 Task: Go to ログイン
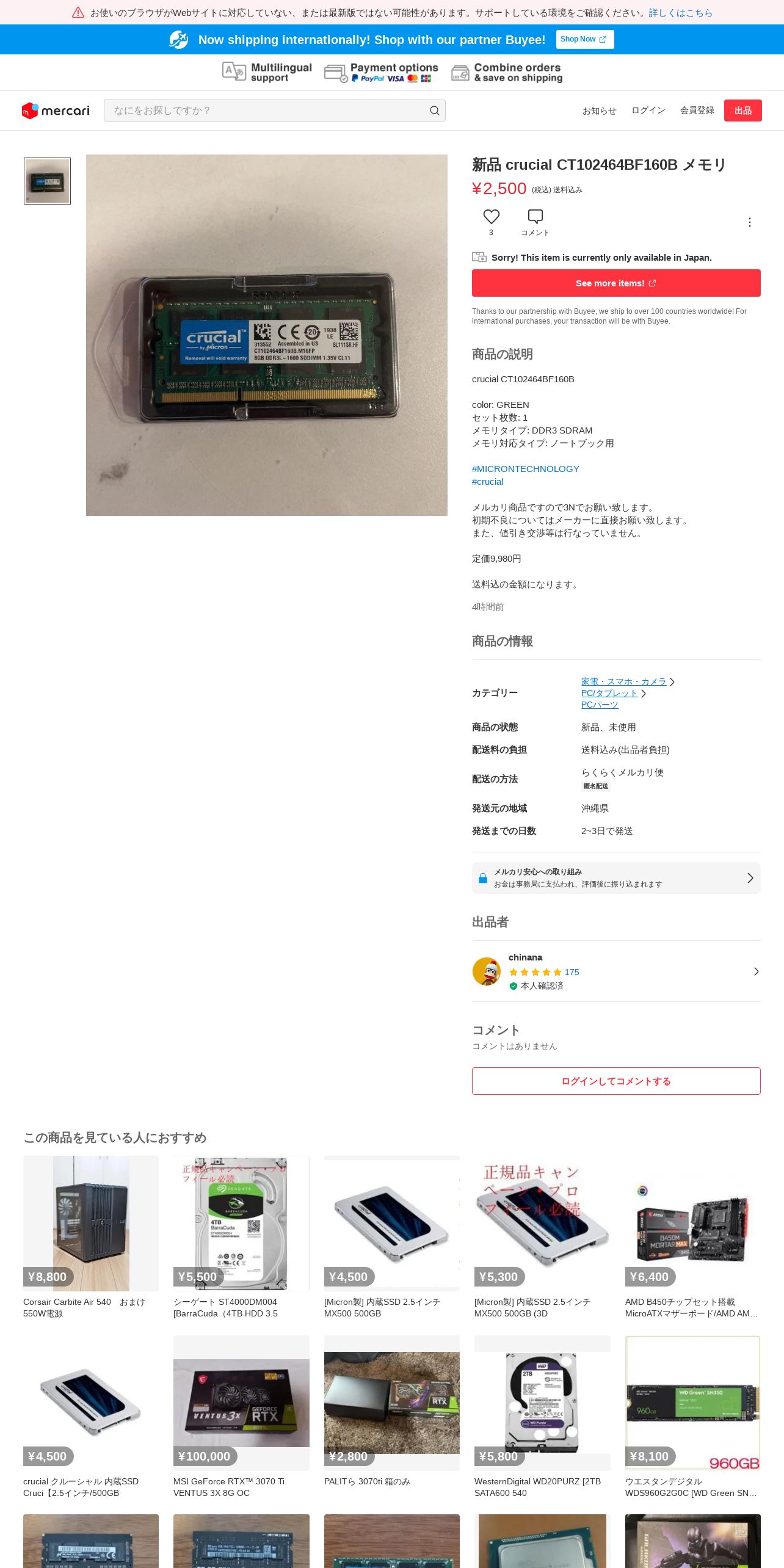648,111
